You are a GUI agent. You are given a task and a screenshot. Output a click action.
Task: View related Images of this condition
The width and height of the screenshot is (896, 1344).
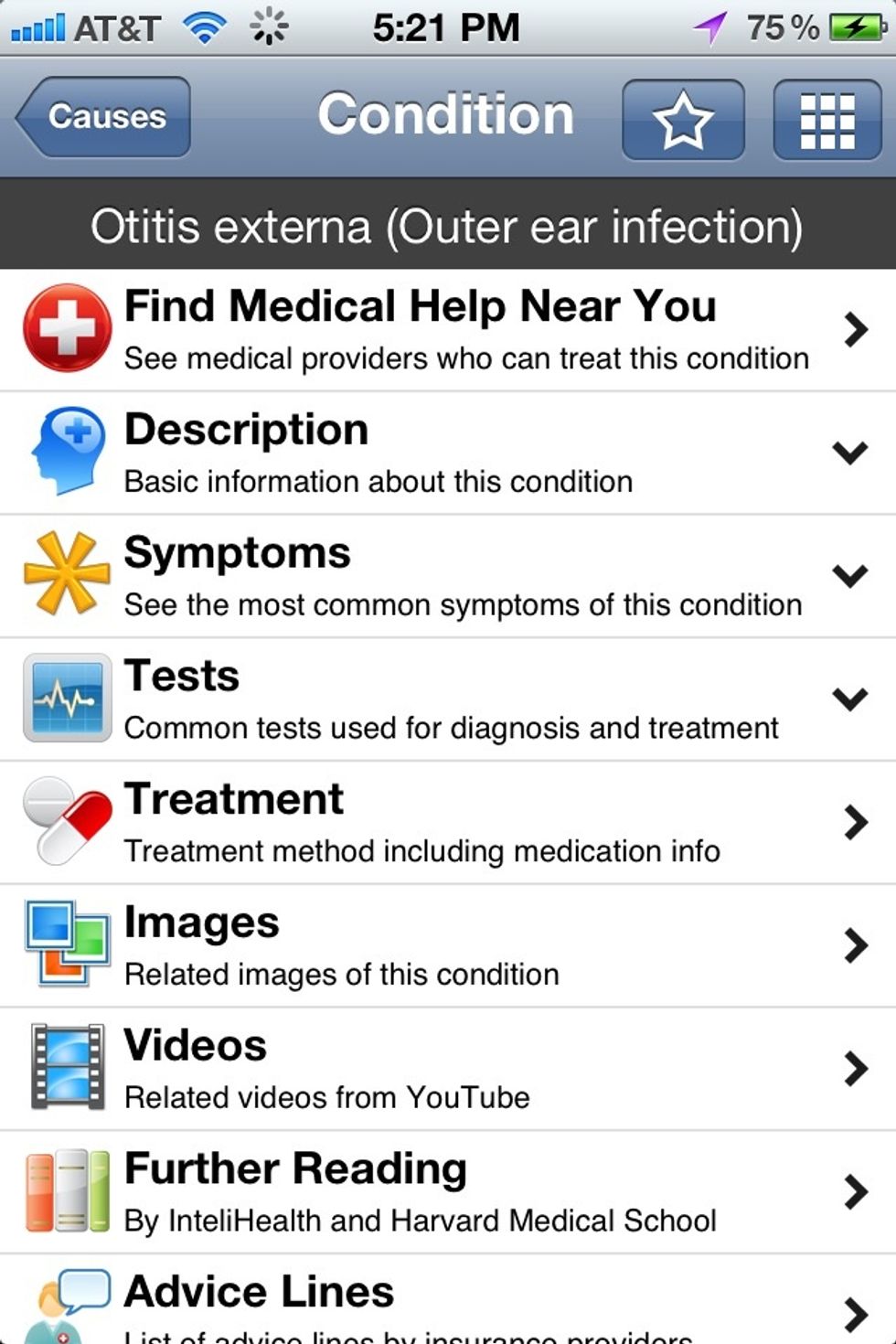[x=448, y=947]
